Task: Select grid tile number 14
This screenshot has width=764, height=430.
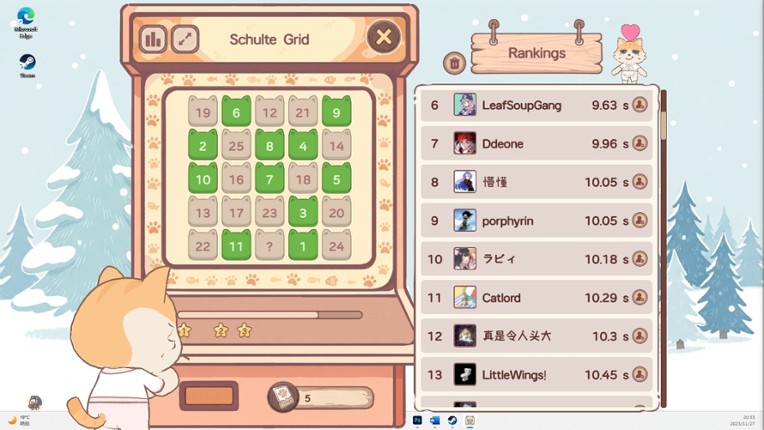Action: [x=336, y=146]
